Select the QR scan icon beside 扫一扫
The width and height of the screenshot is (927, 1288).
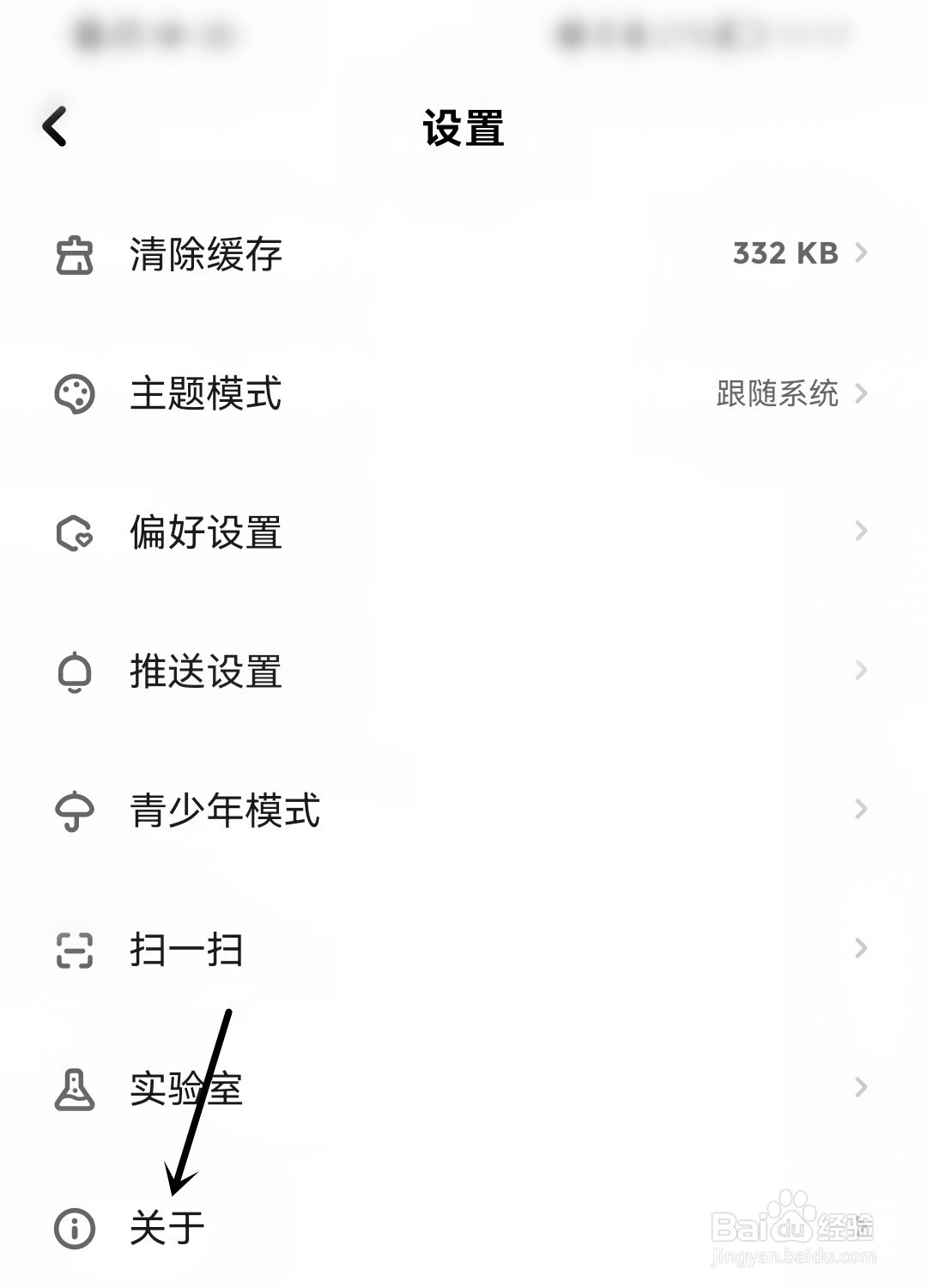tap(76, 949)
